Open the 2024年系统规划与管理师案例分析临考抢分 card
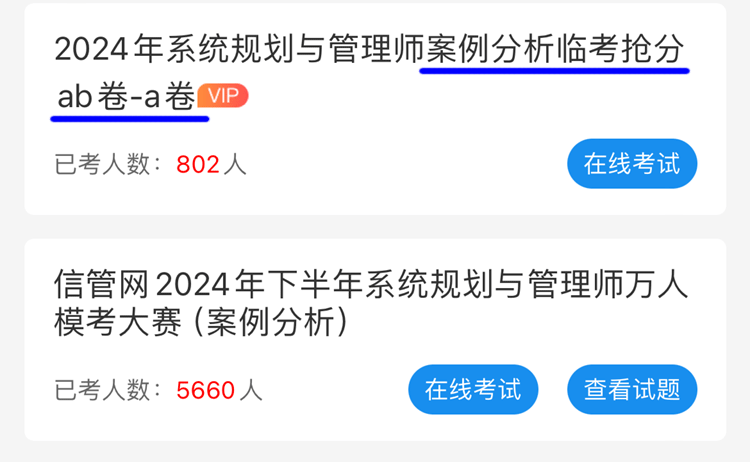The height and width of the screenshot is (462, 750). (x=370, y=72)
